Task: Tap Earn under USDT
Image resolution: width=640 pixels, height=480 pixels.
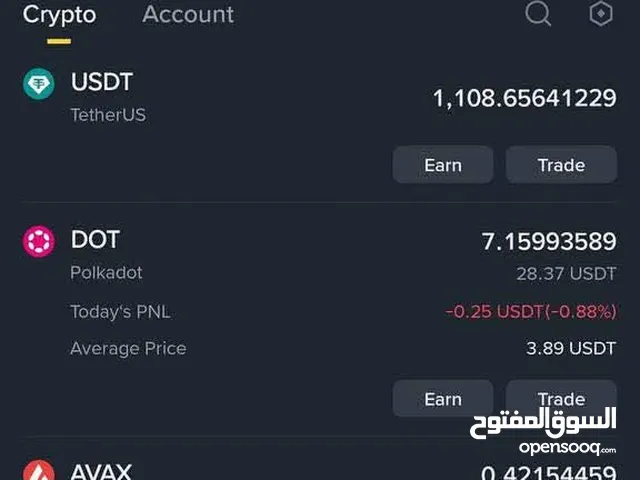Action: [x=442, y=165]
